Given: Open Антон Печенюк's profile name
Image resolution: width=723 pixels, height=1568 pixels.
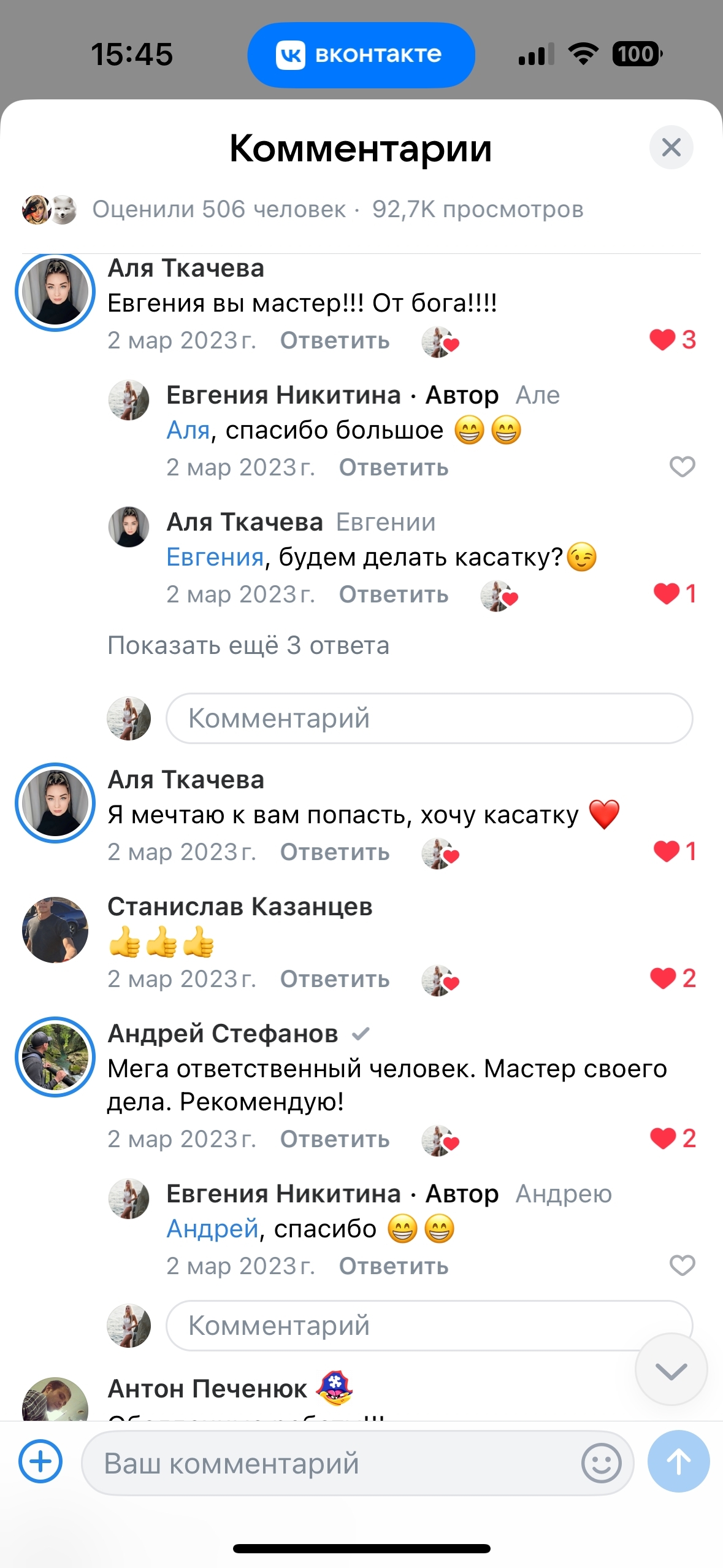Looking at the screenshot, I should point(207,1389).
